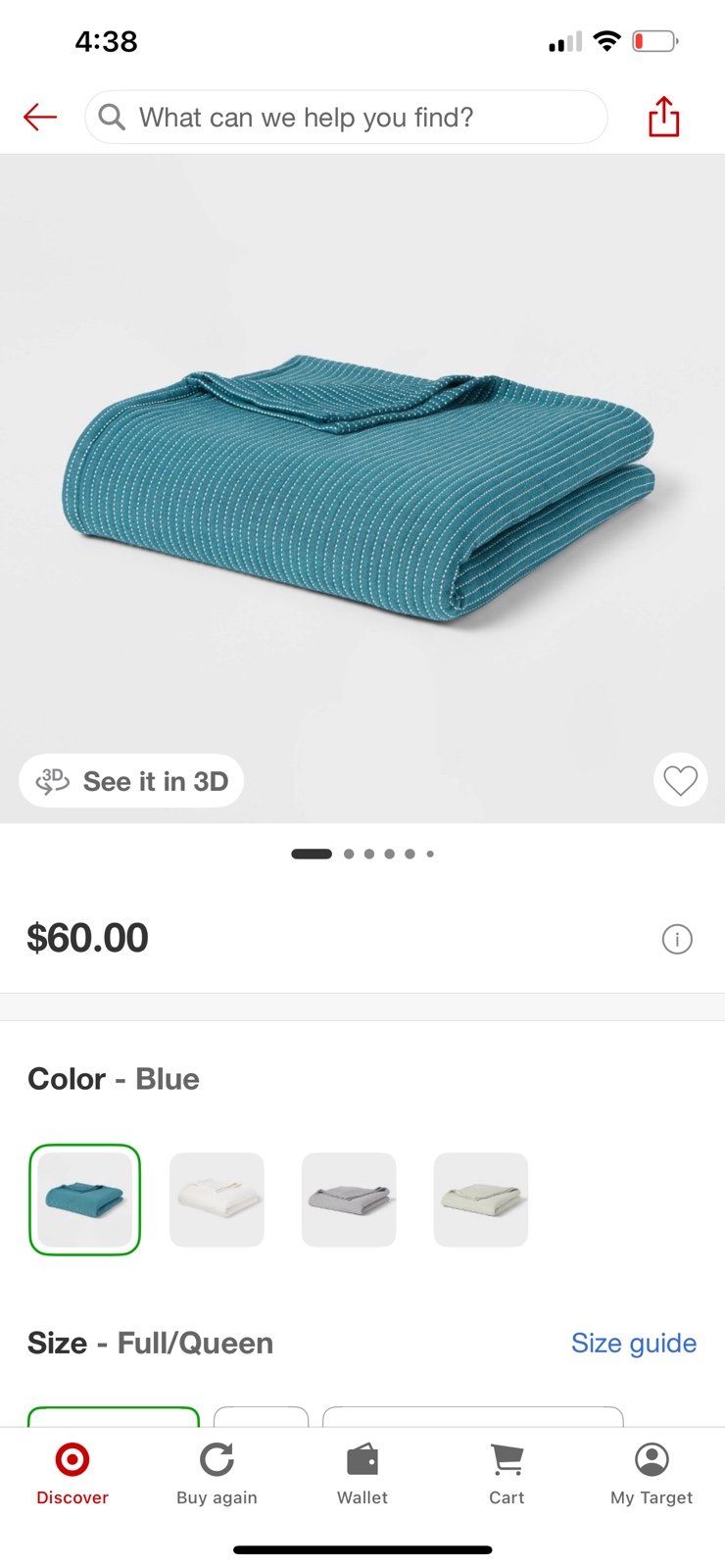The image size is (725, 1568).
Task: Open the price info icon
Action: (x=677, y=939)
